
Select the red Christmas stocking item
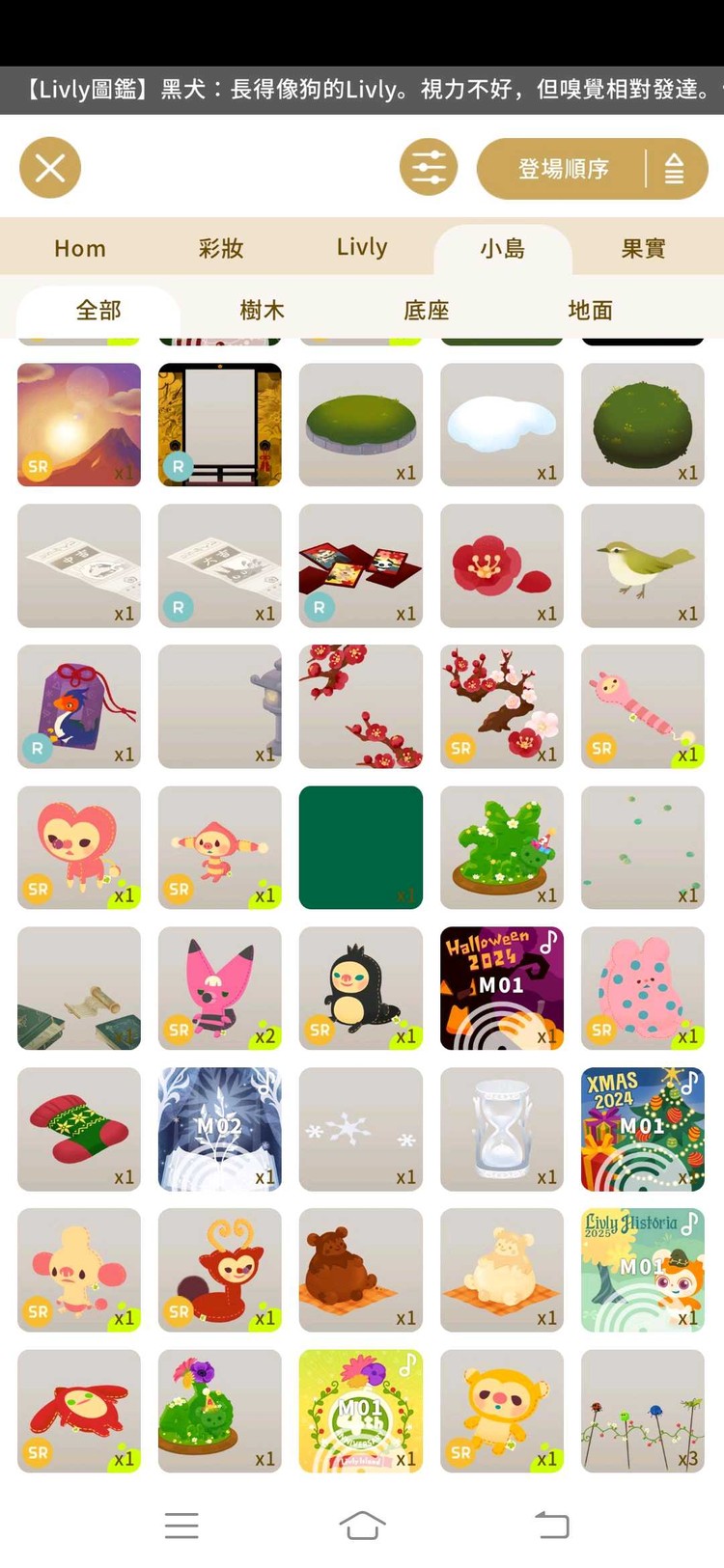click(79, 1129)
